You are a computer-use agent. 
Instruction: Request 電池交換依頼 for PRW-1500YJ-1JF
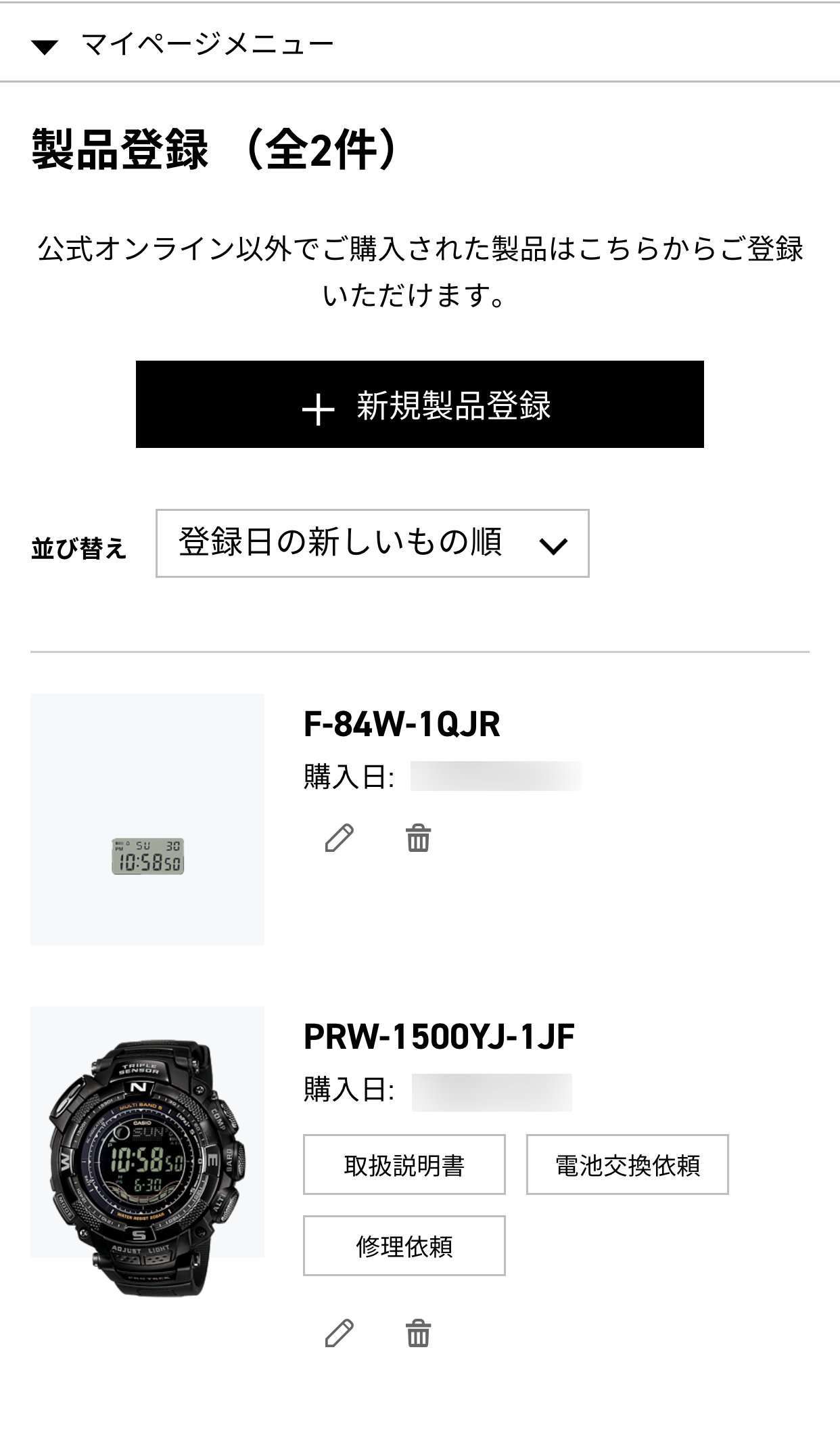pos(627,1164)
